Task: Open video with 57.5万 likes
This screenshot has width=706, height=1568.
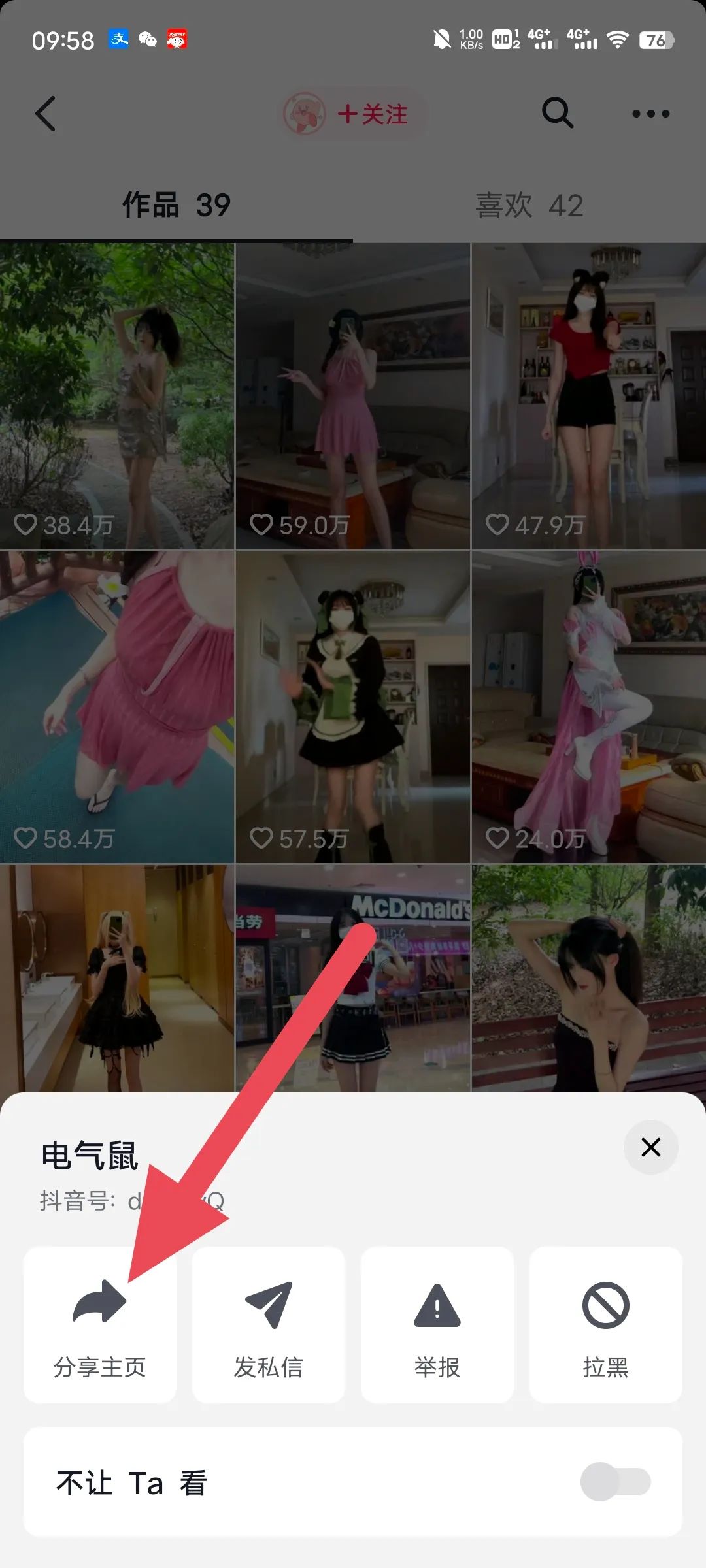Action: pyautogui.click(x=352, y=707)
